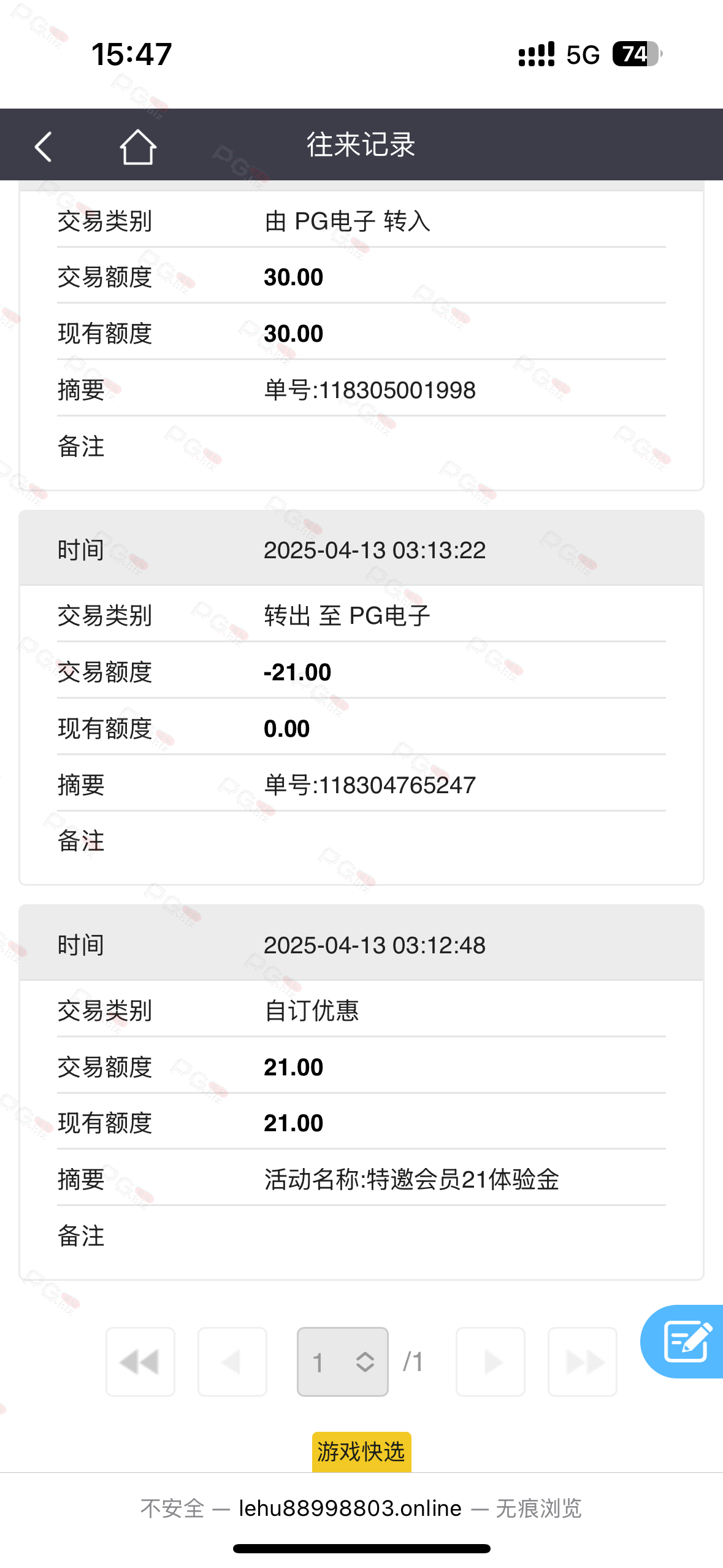
Task: Open the page number dropdown
Action: coord(343,1361)
